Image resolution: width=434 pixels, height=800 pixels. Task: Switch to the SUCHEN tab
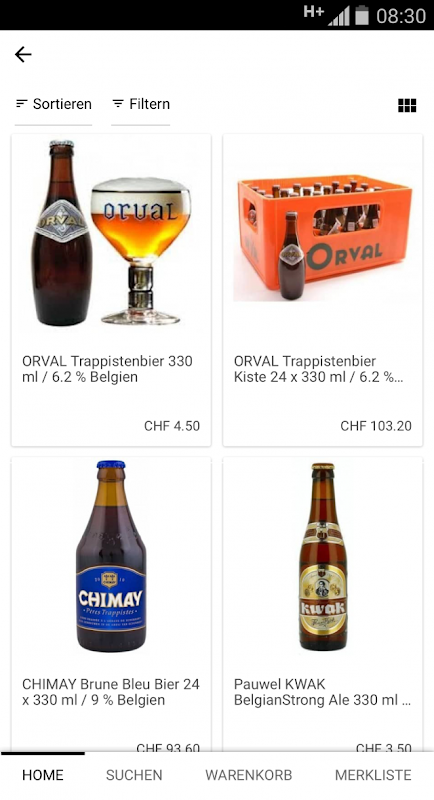click(134, 775)
